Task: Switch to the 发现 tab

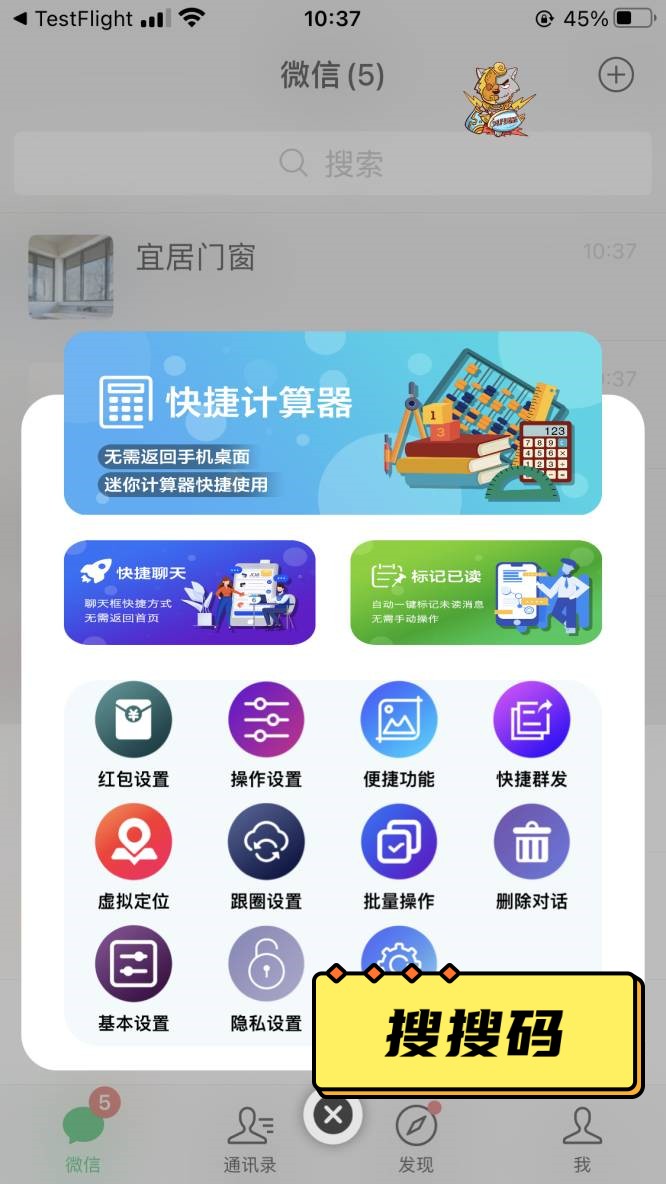Action: (x=416, y=1138)
